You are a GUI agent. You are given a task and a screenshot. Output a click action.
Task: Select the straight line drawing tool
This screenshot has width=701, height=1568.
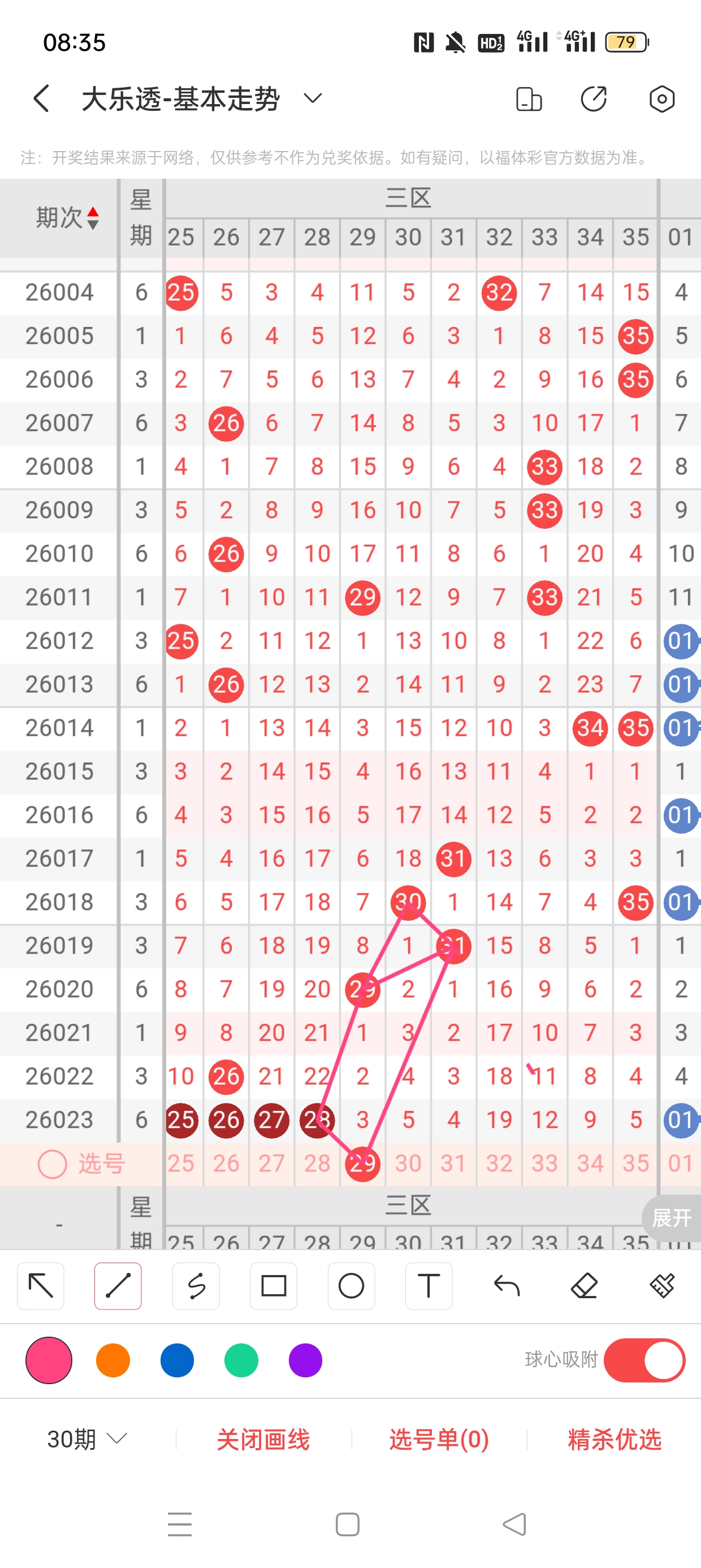coord(118,1286)
